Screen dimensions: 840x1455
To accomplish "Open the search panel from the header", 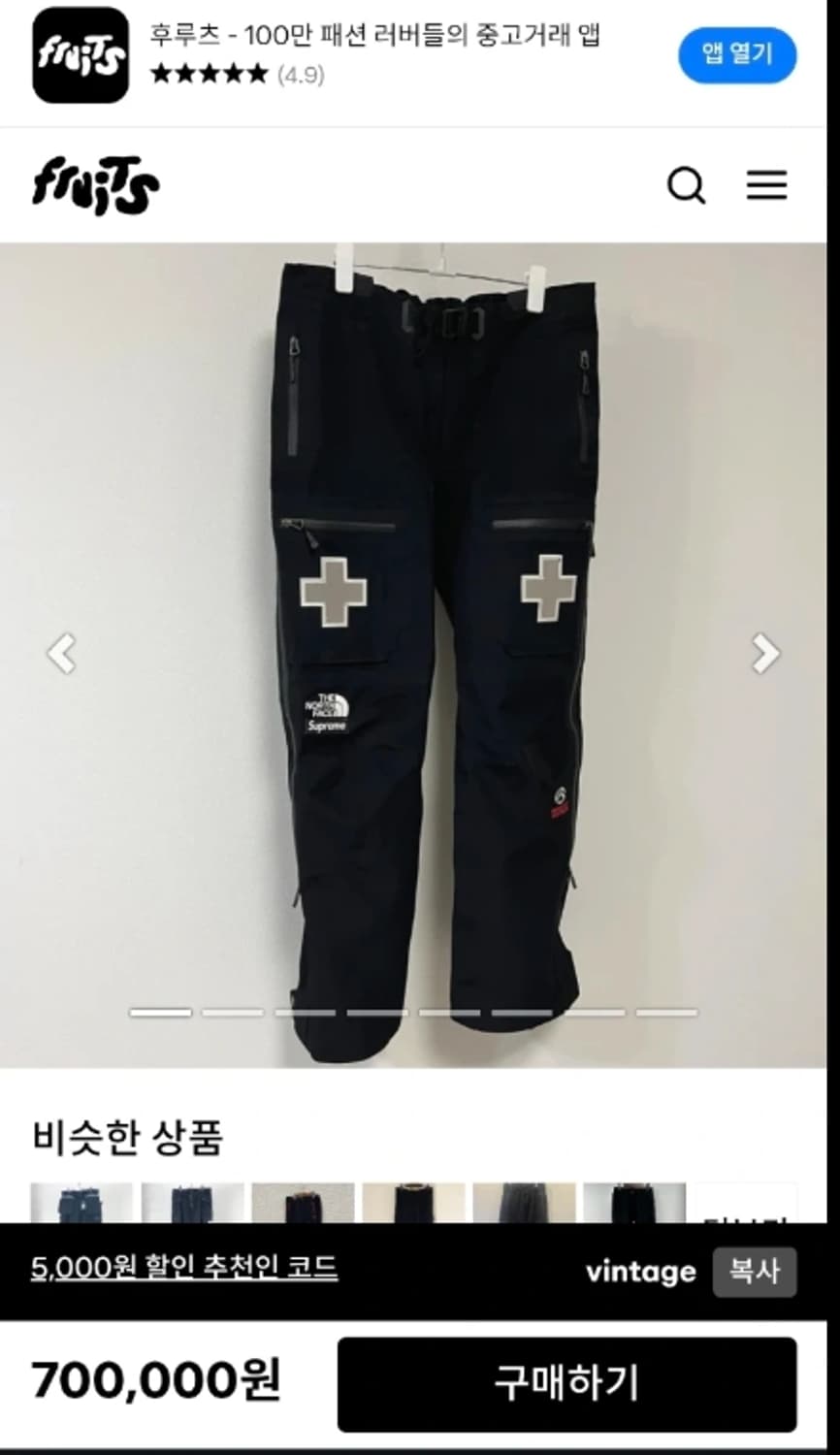I will coord(688,186).
